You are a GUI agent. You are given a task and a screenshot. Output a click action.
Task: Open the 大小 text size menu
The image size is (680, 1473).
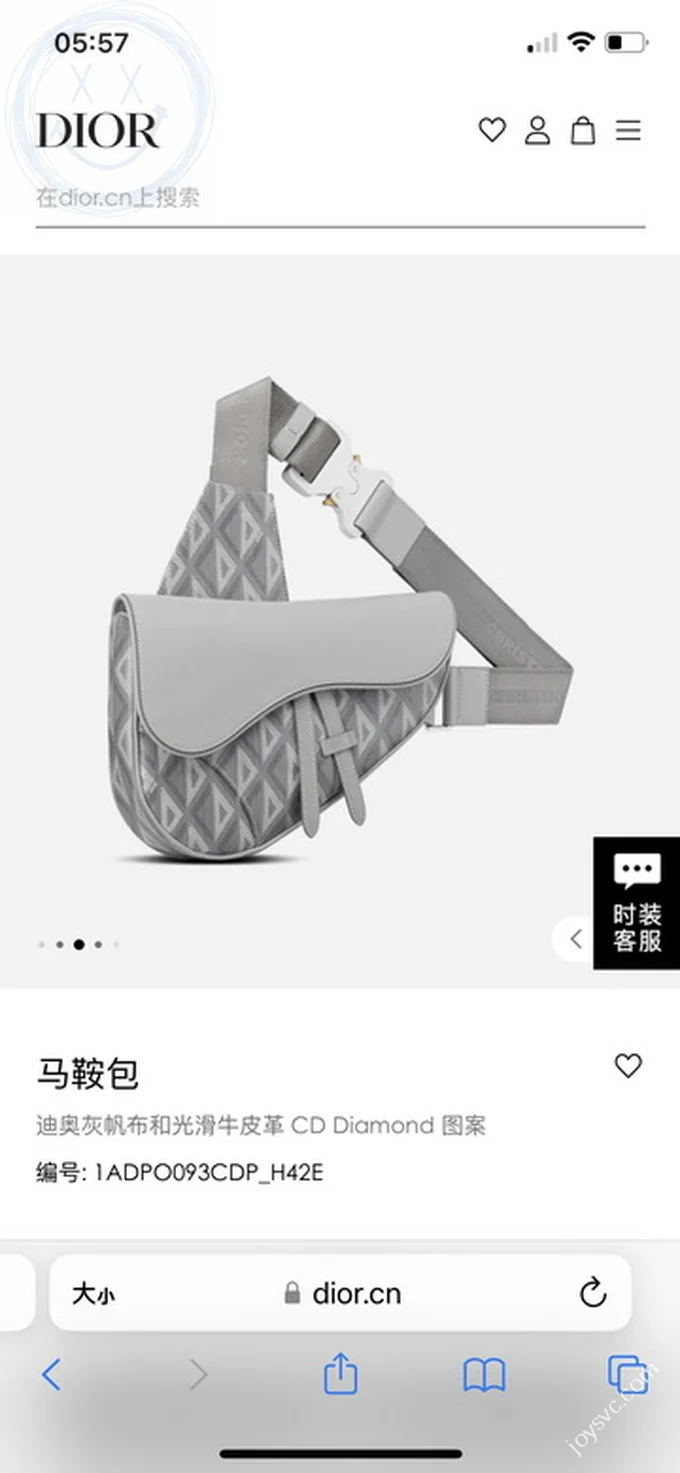point(93,1294)
